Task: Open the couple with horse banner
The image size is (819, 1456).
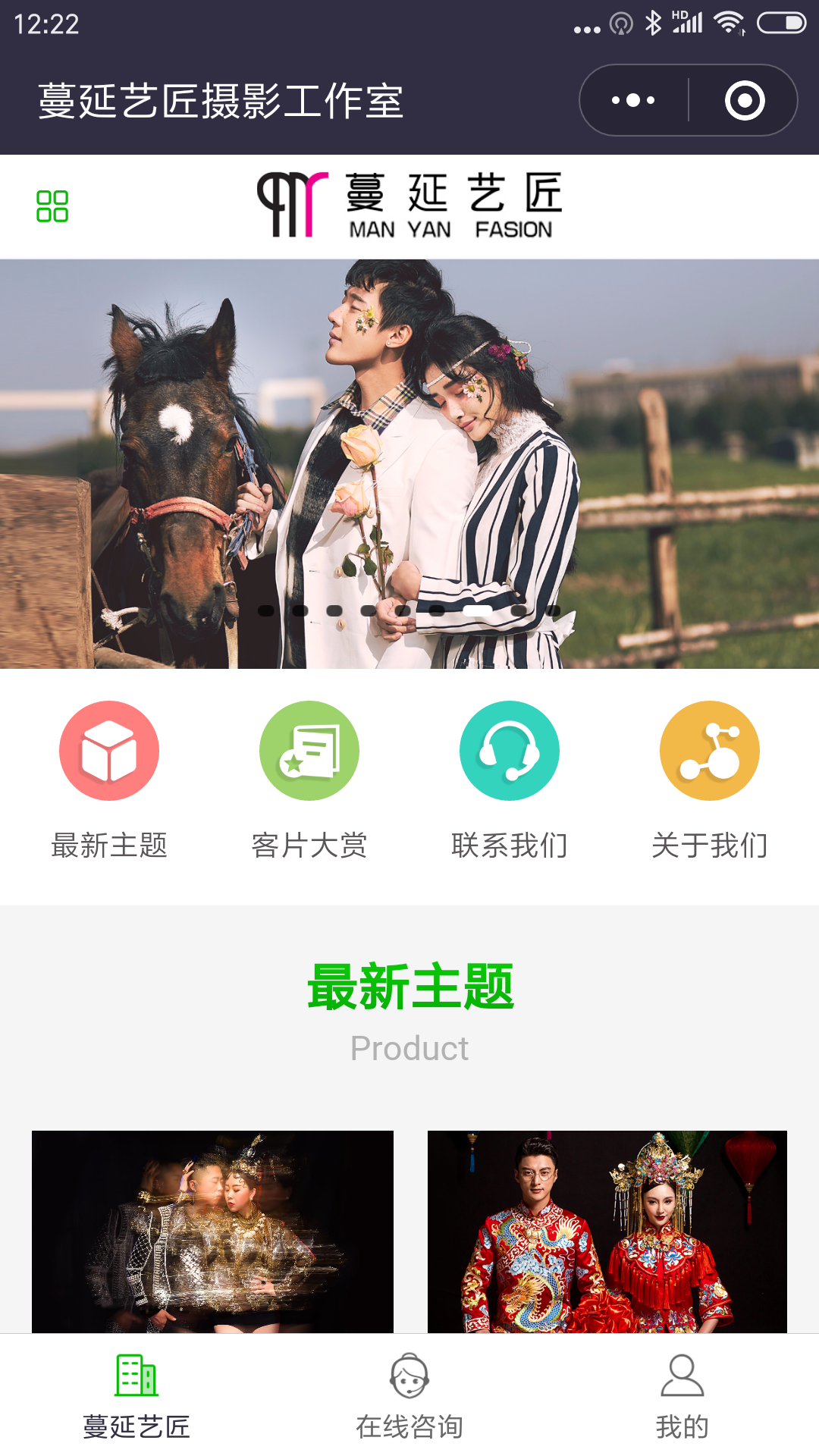Action: [x=409, y=463]
